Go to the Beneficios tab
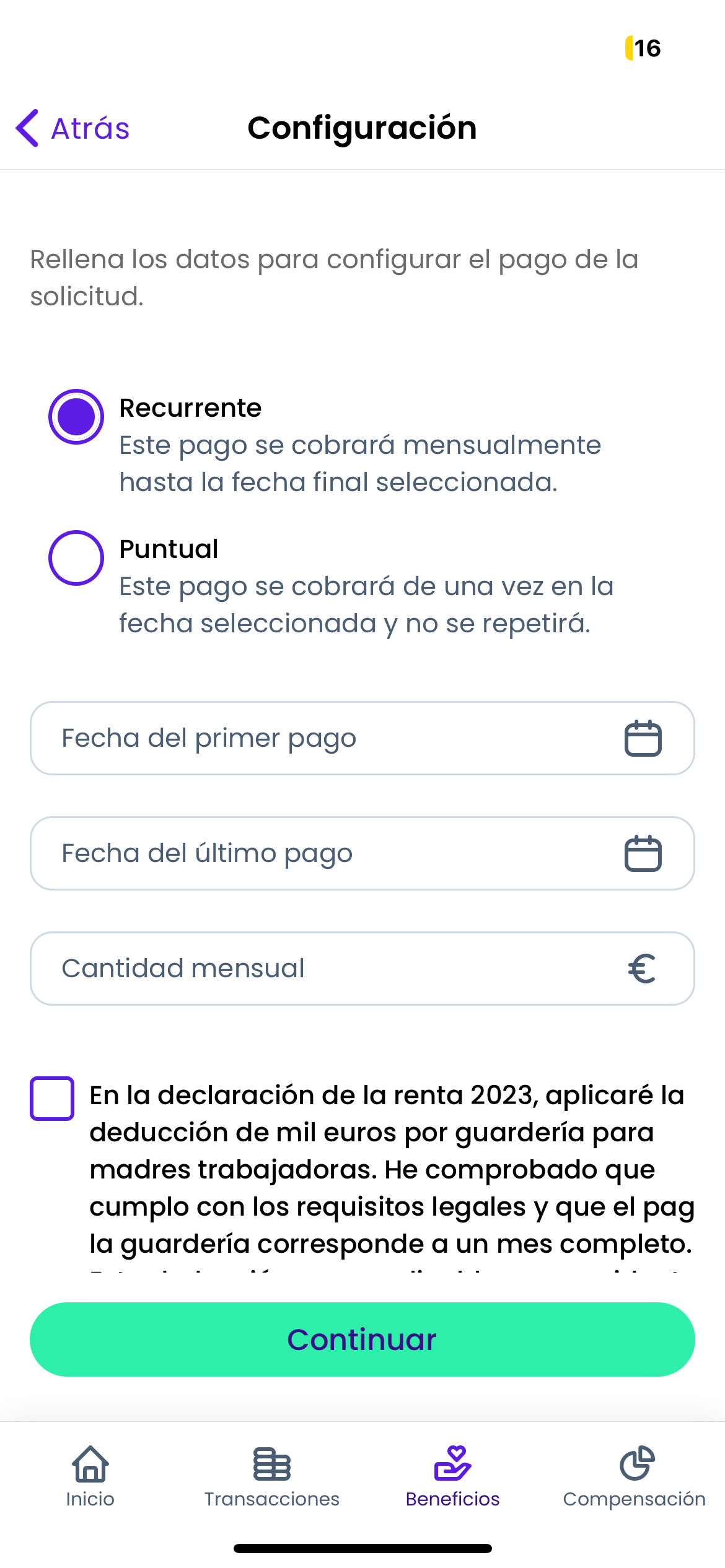 click(453, 1476)
